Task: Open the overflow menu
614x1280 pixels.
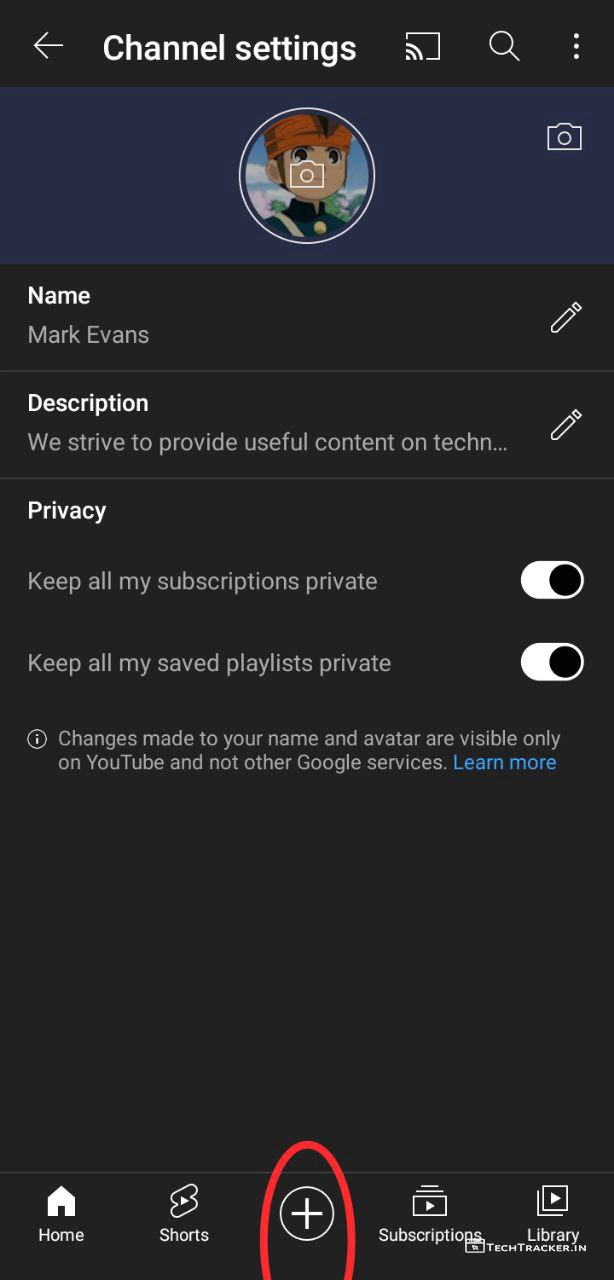Action: click(x=576, y=46)
